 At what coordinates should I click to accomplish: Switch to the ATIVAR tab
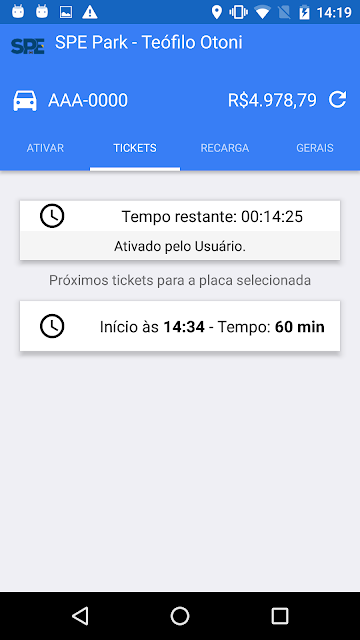coord(45,148)
